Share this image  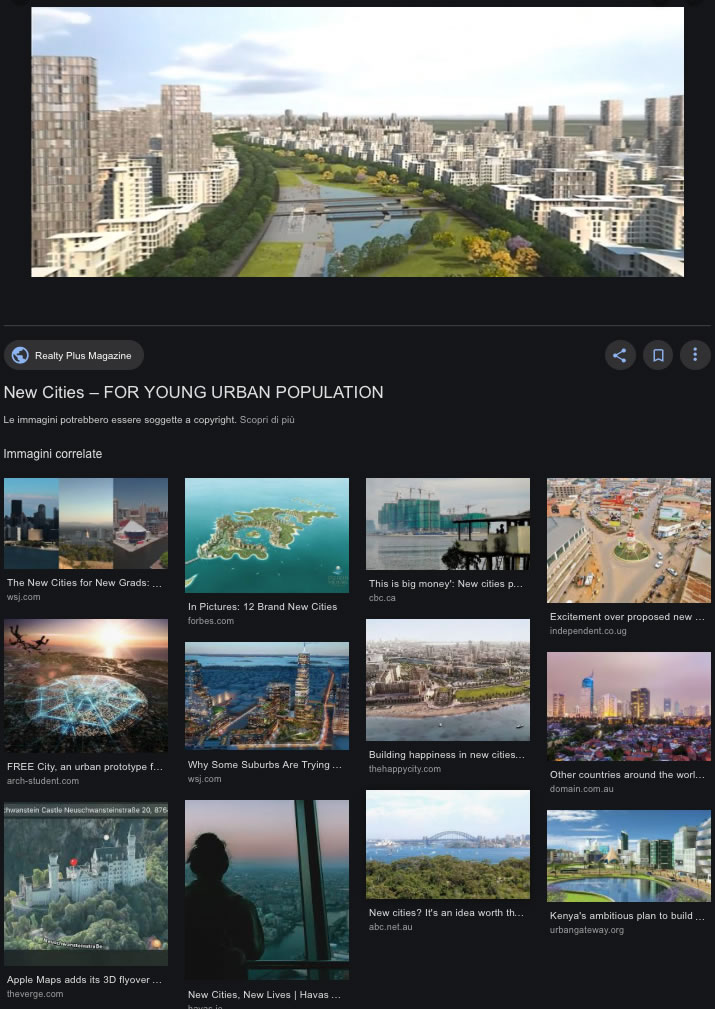(620, 355)
